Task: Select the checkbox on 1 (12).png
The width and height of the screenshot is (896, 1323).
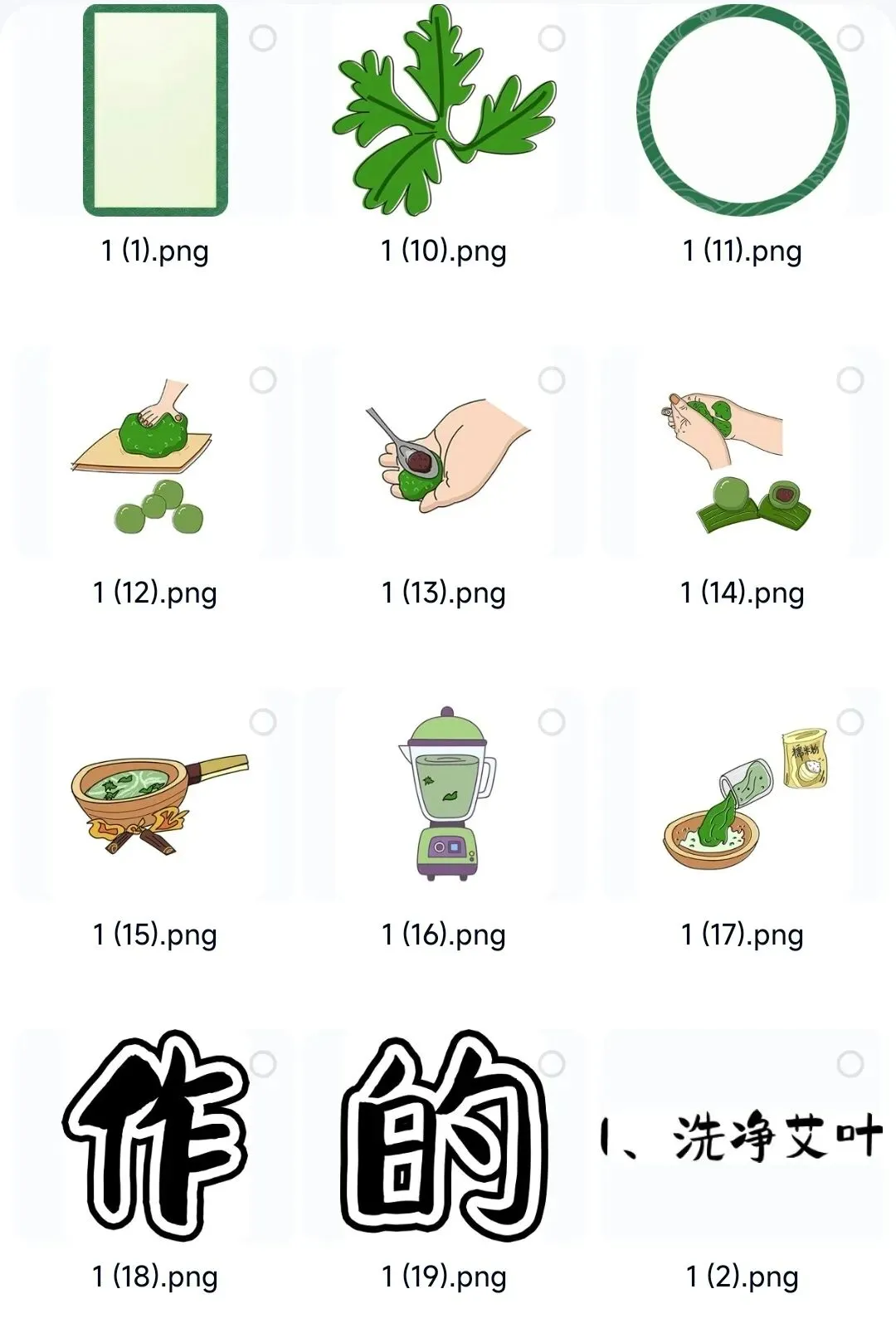Action: (263, 380)
